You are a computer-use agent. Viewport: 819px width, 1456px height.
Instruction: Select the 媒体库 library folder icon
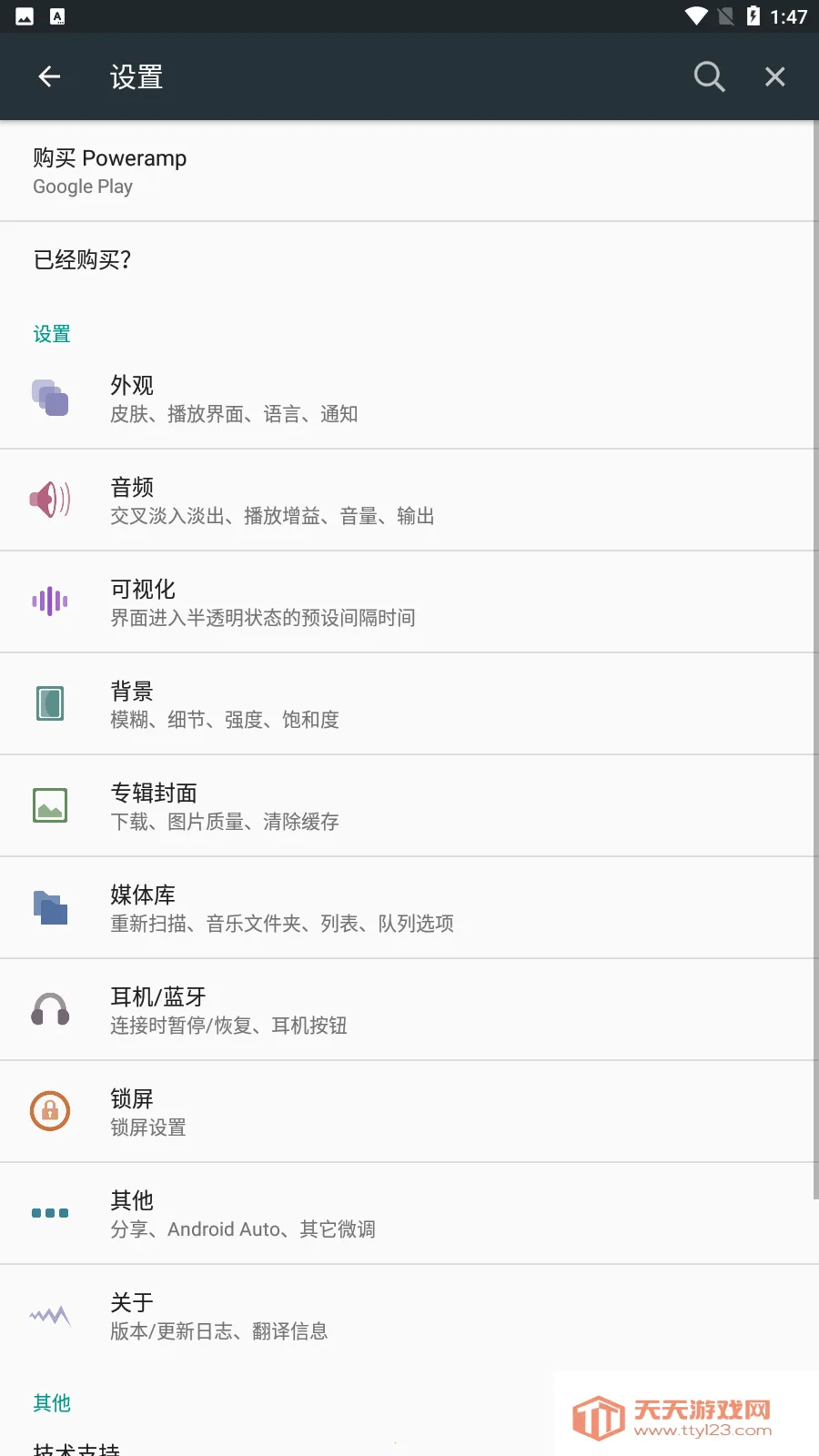tap(50, 907)
